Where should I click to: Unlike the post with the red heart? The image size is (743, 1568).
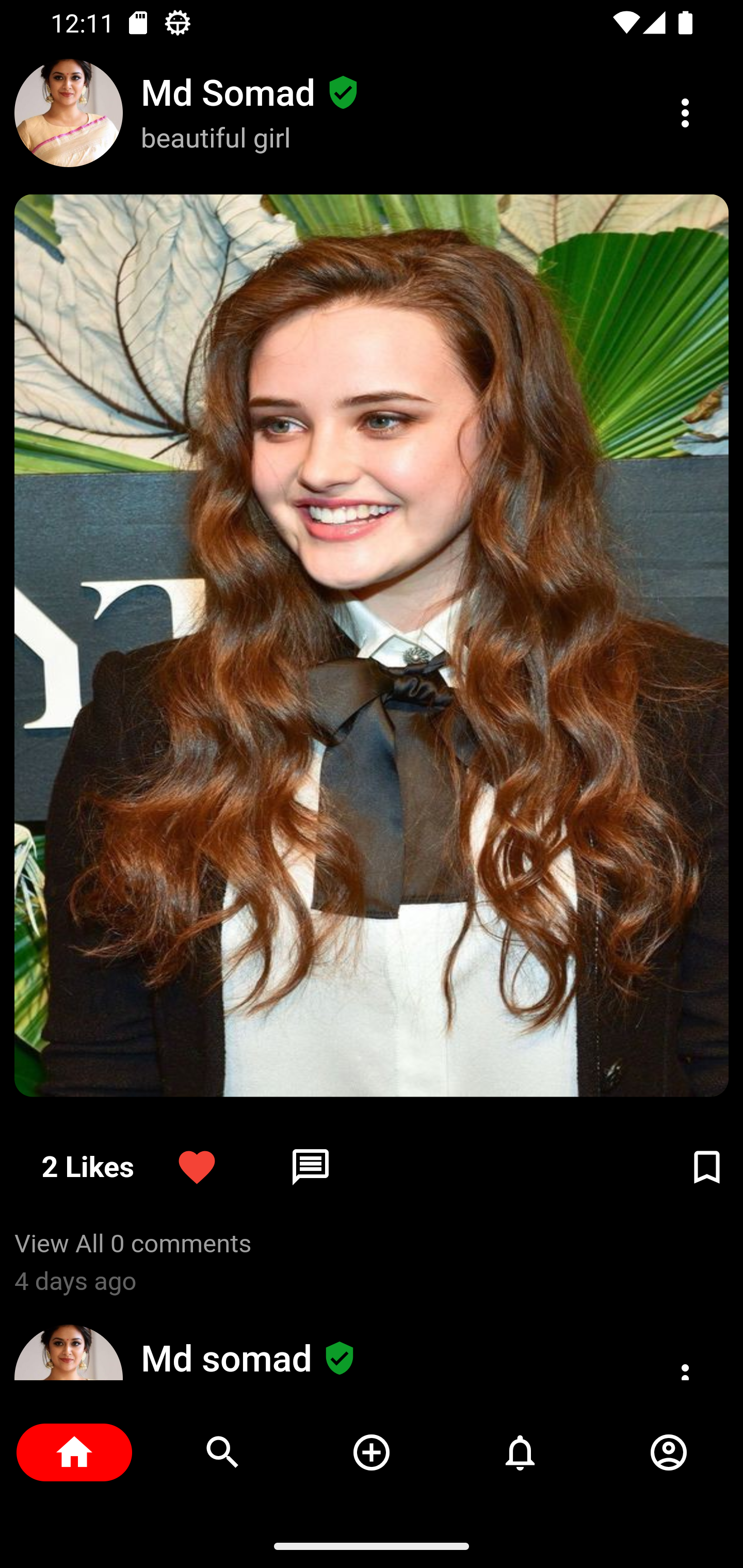[x=197, y=1167]
